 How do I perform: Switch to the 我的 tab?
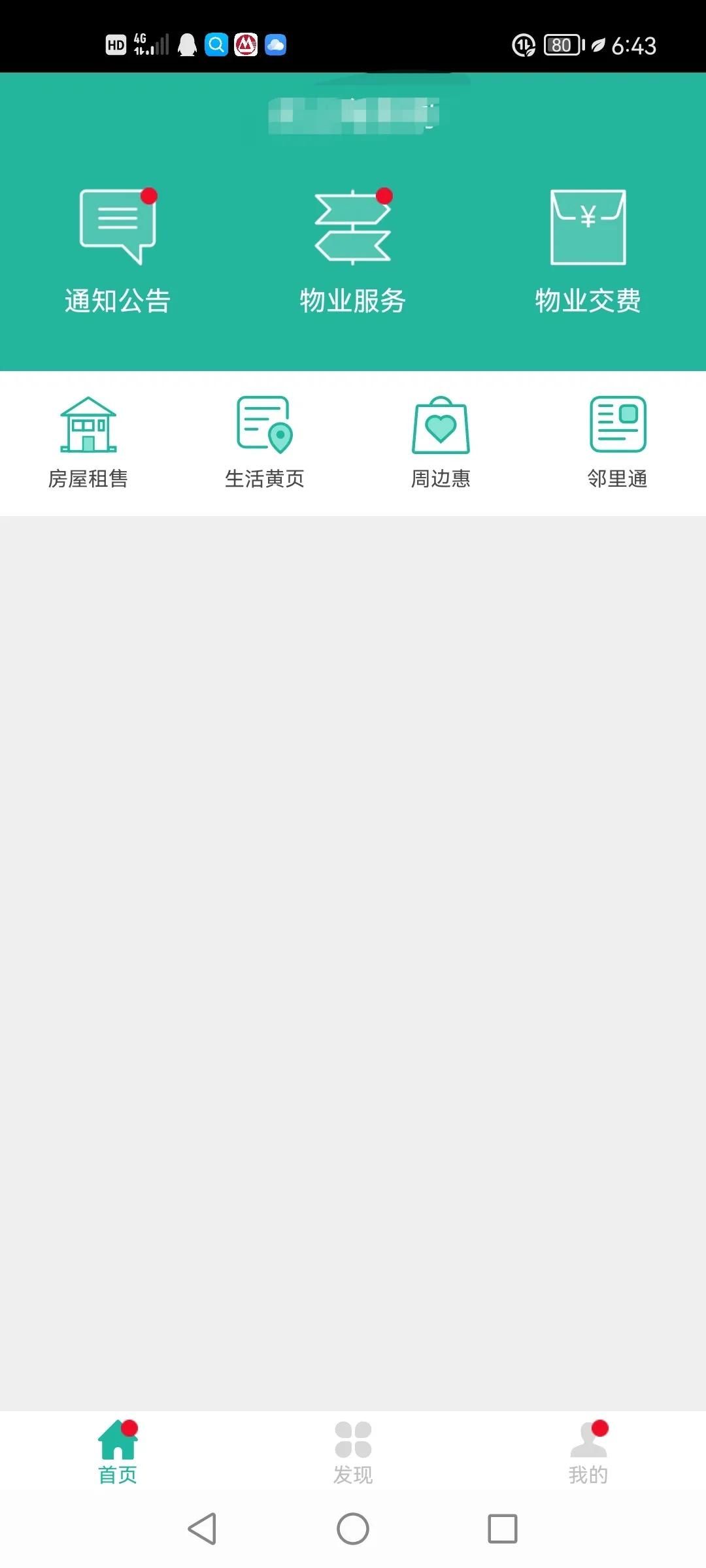(x=588, y=1452)
